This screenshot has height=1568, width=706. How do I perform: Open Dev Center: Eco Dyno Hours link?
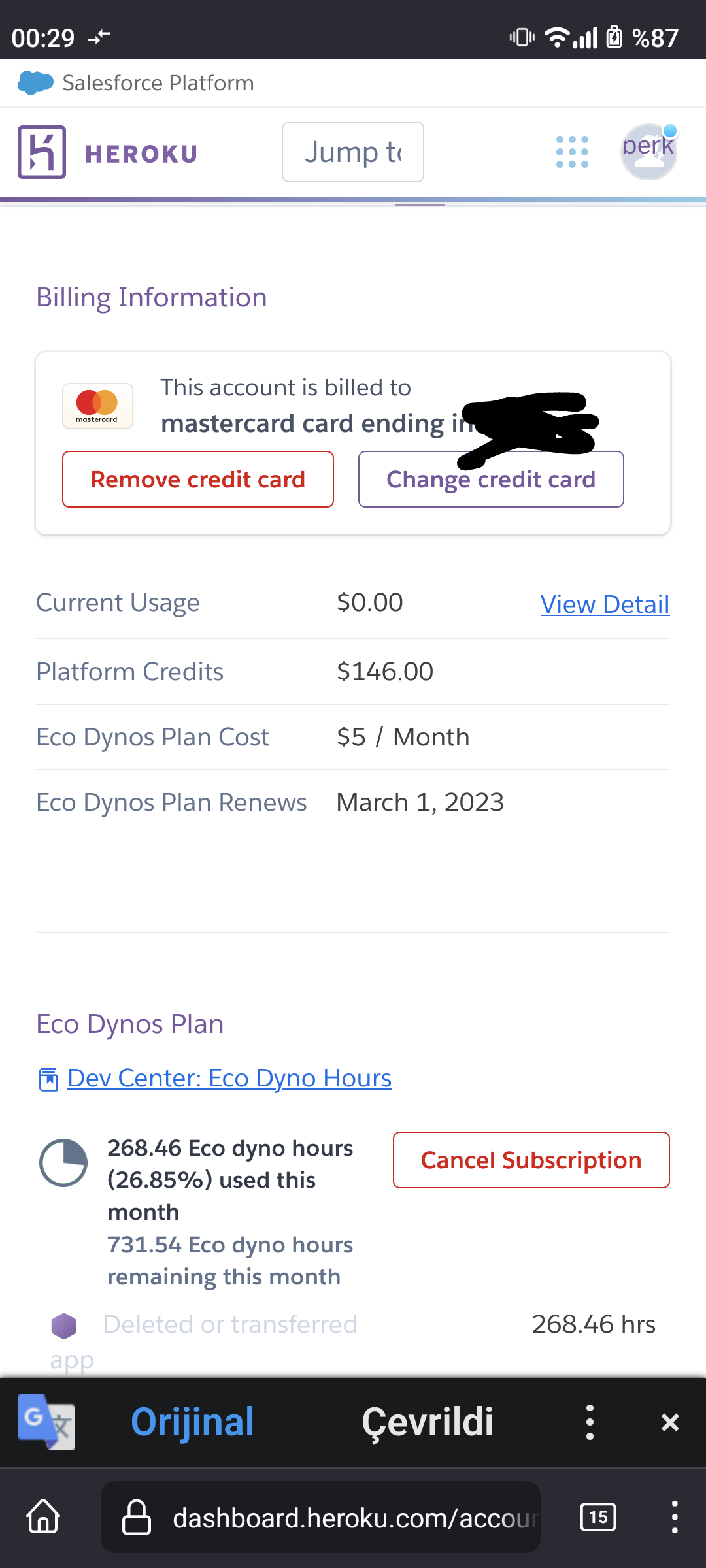pos(229,1078)
